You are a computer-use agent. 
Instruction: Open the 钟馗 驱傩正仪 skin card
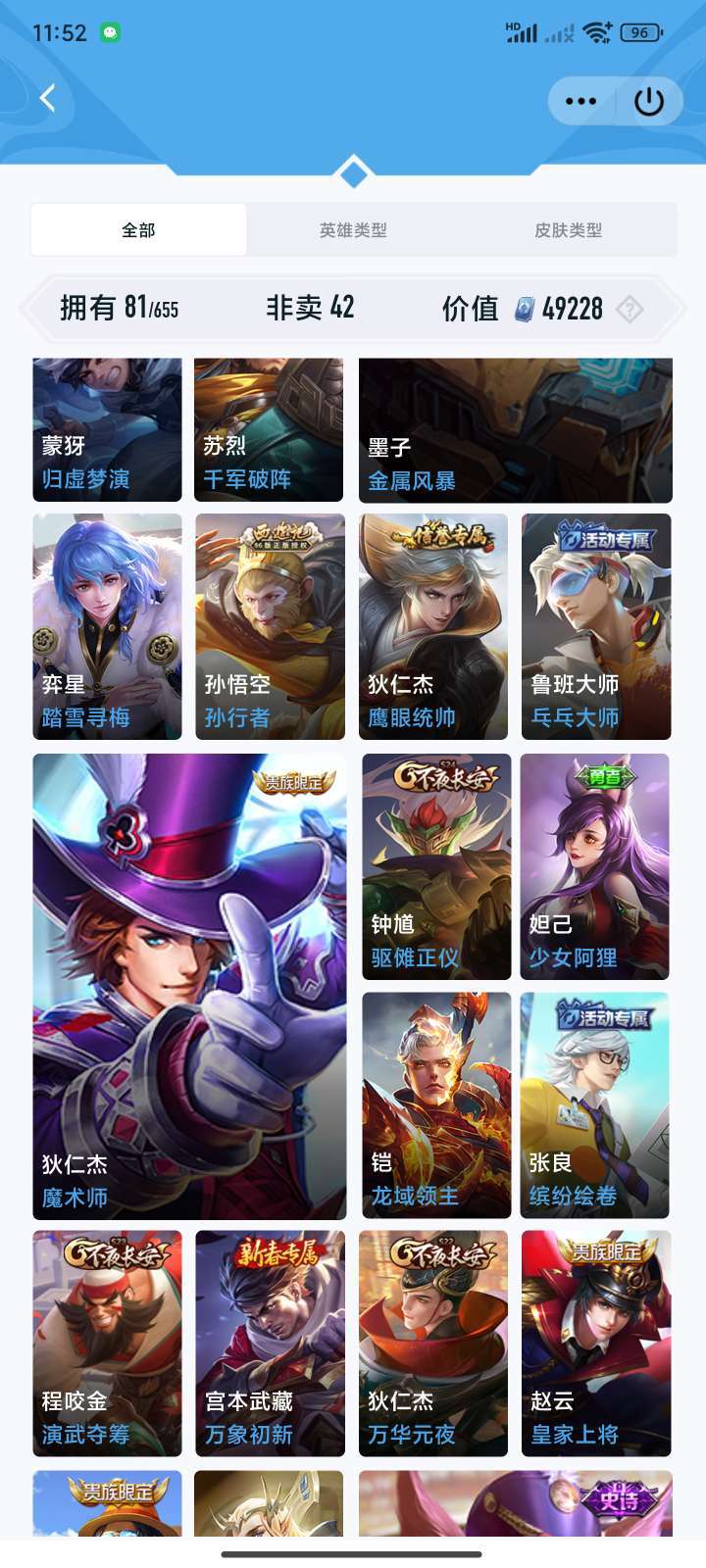point(437,866)
